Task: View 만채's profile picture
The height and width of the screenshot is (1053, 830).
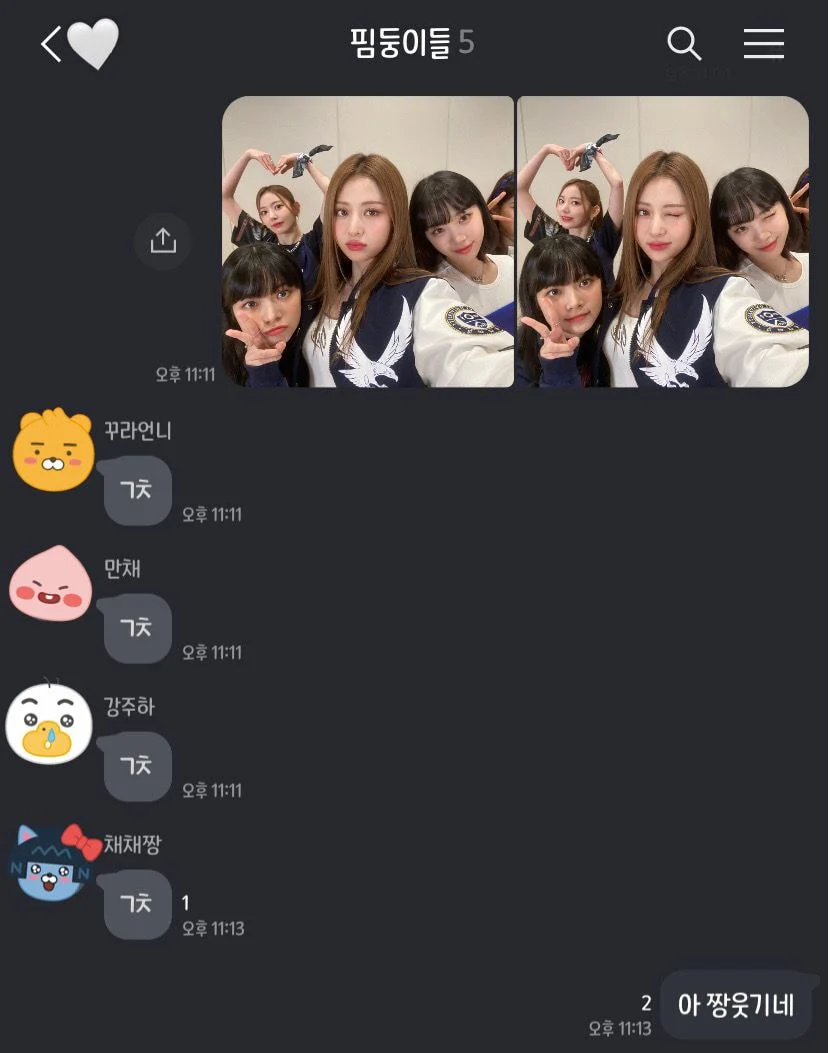Action: click(51, 586)
